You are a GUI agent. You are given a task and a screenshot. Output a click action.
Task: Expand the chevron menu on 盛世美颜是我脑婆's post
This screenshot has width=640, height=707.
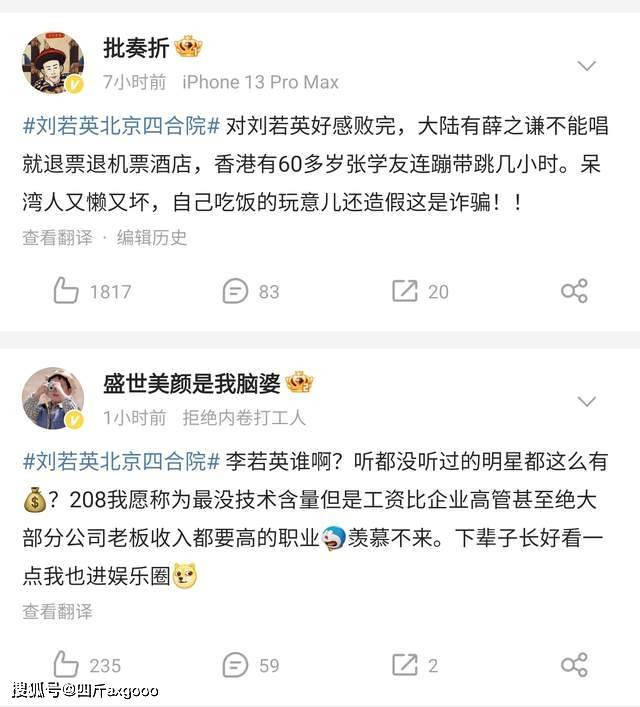pos(588,402)
